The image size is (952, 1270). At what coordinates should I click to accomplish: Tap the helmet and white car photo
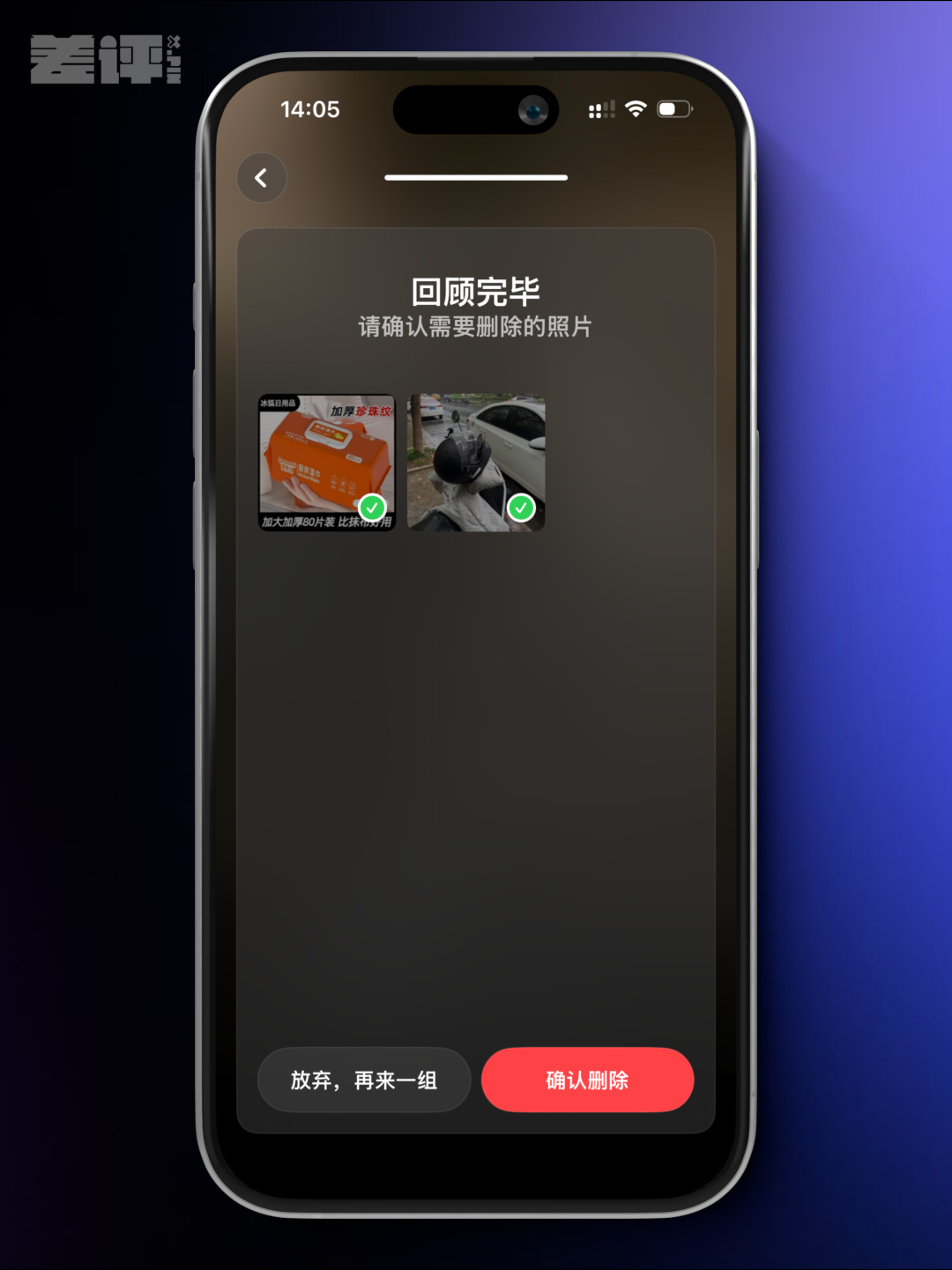click(476, 463)
